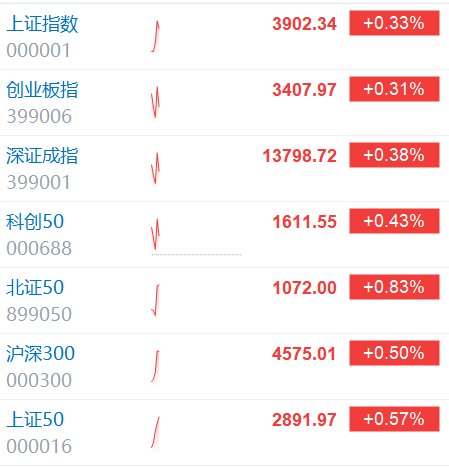The image size is (449, 468).
Task: Tap the 上证50 000016 row
Action: tap(224, 433)
